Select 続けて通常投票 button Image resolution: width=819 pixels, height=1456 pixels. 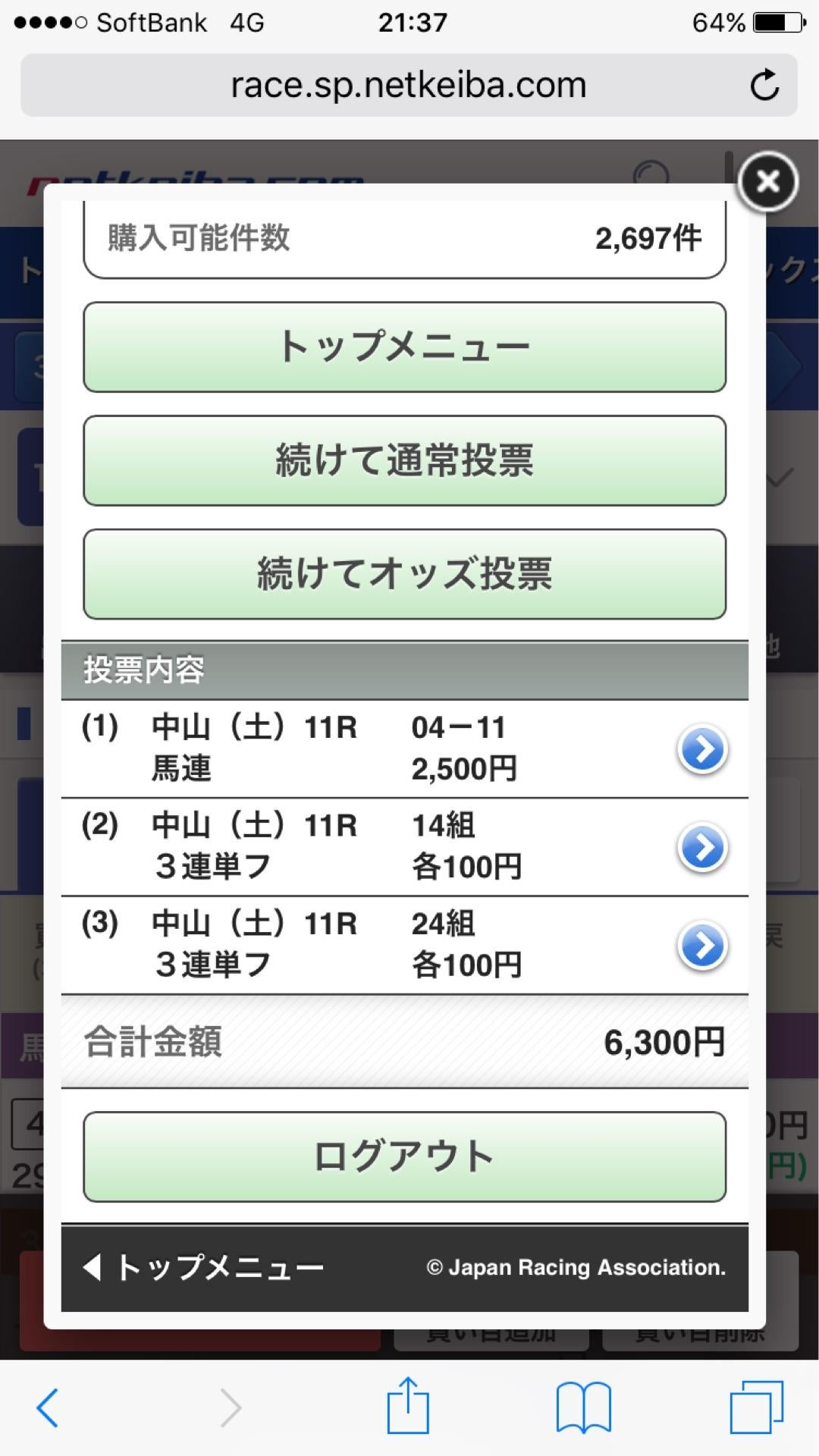click(x=404, y=460)
